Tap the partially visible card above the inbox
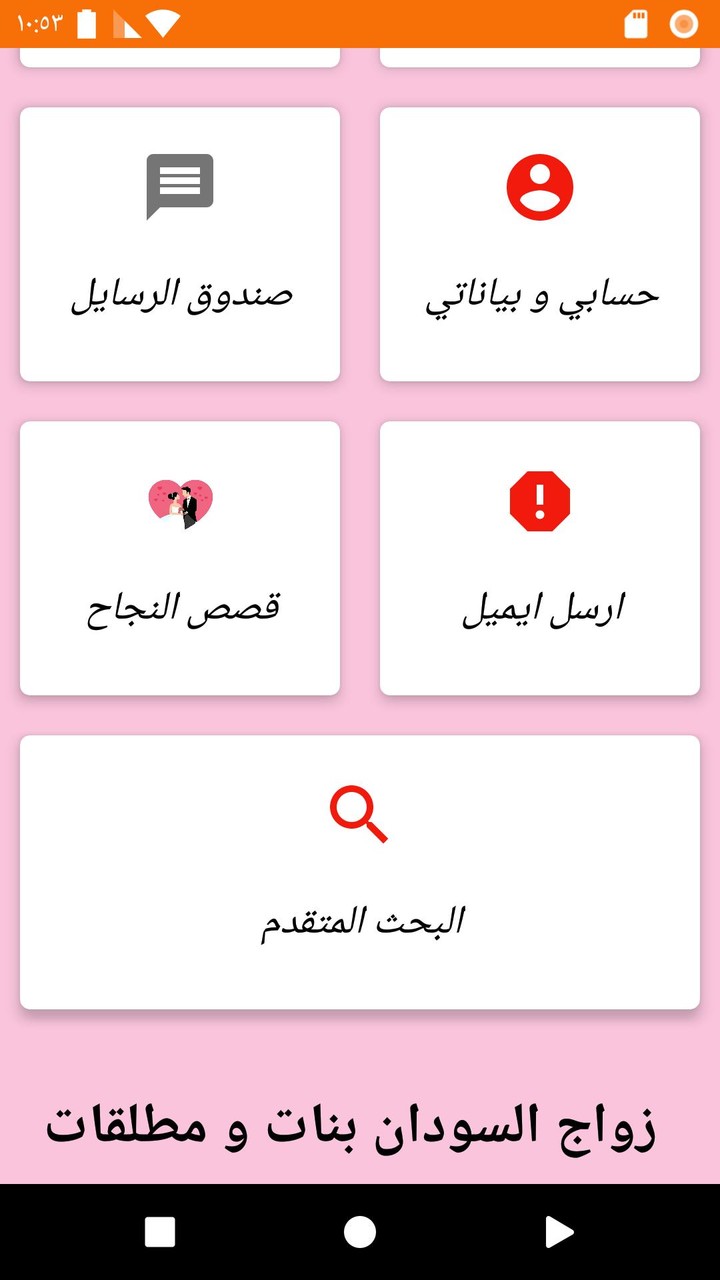The image size is (720, 1280). click(180, 55)
